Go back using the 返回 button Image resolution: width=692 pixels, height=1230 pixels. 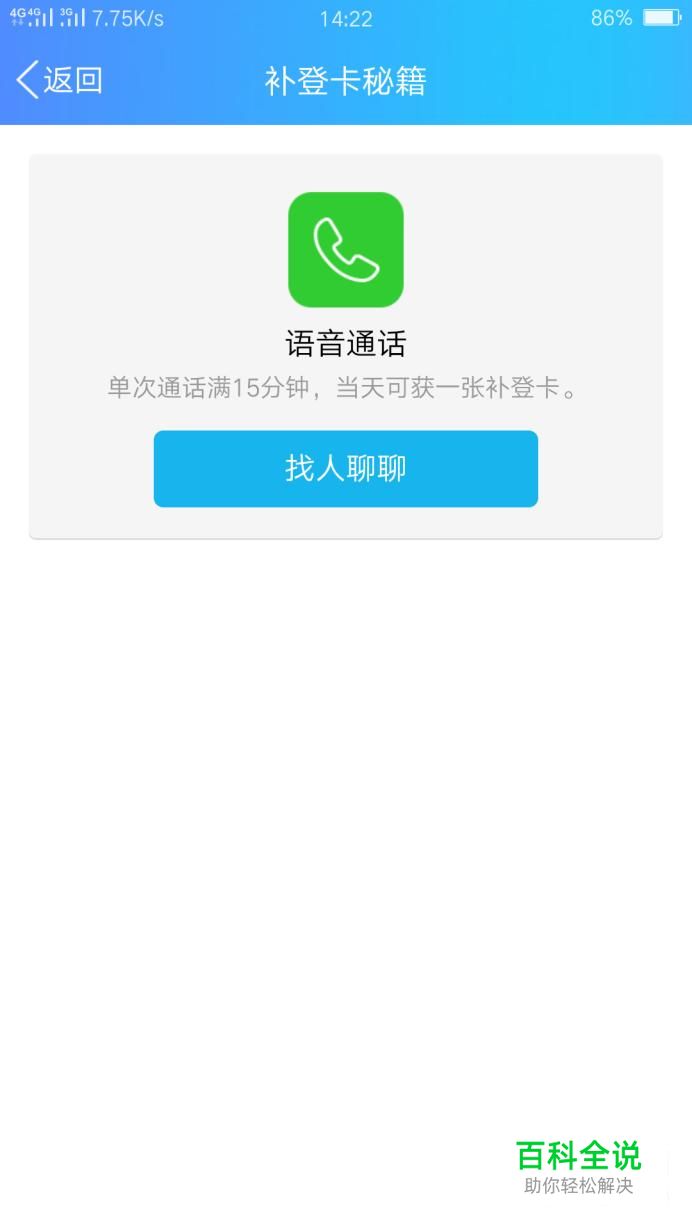pos(60,80)
